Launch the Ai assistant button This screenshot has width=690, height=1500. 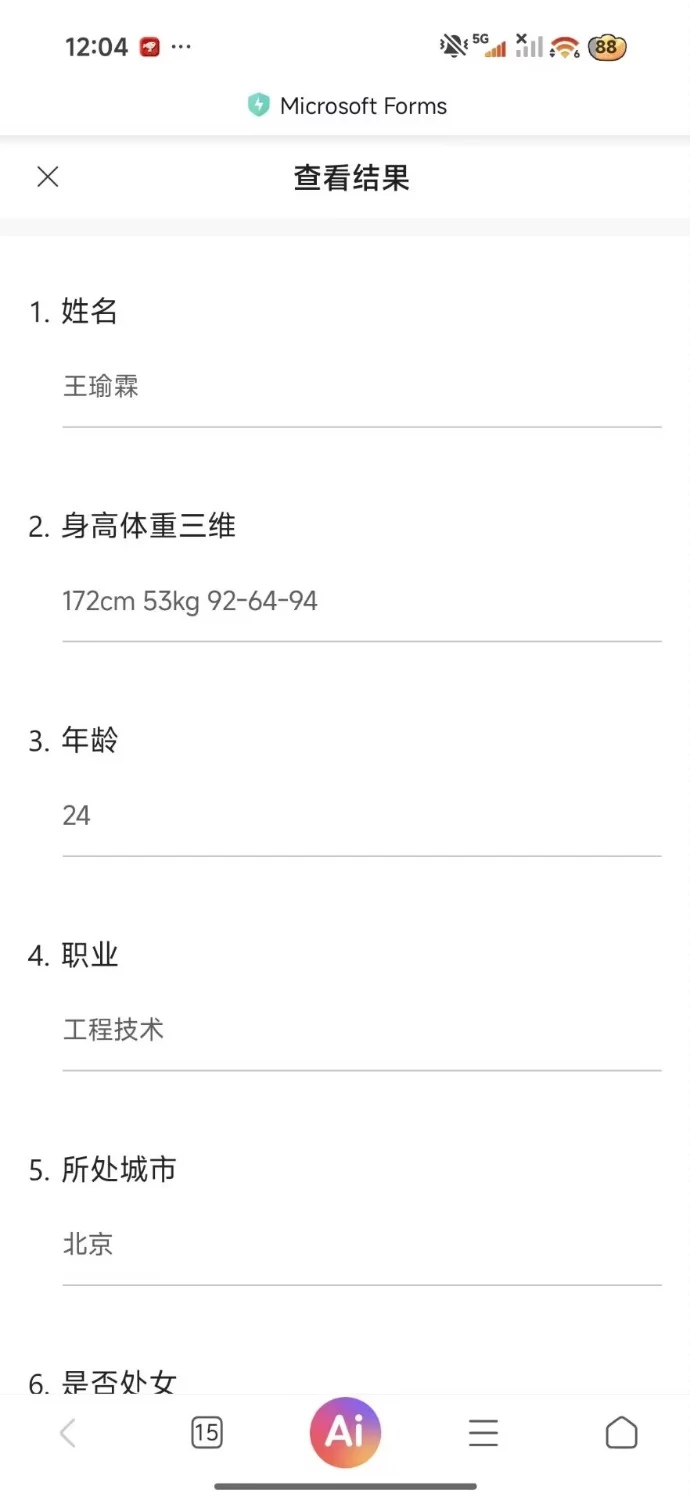(x=345, y=1432)
